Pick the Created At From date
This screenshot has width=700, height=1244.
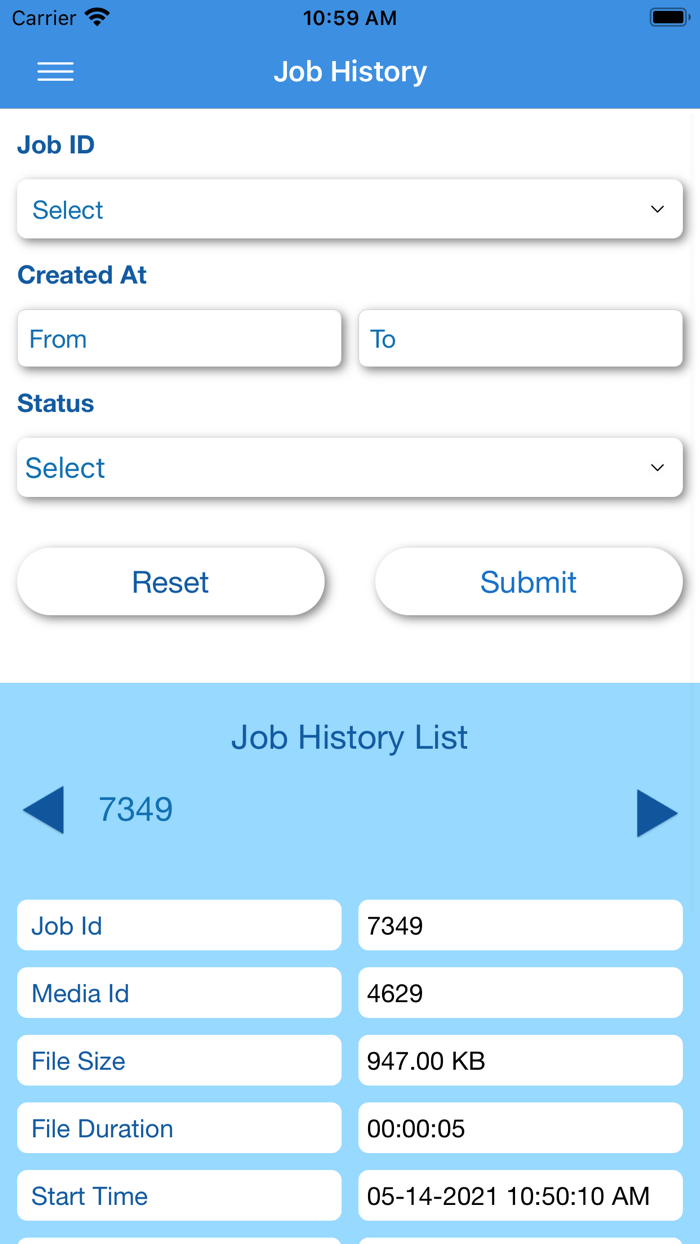tap(179, 339)
